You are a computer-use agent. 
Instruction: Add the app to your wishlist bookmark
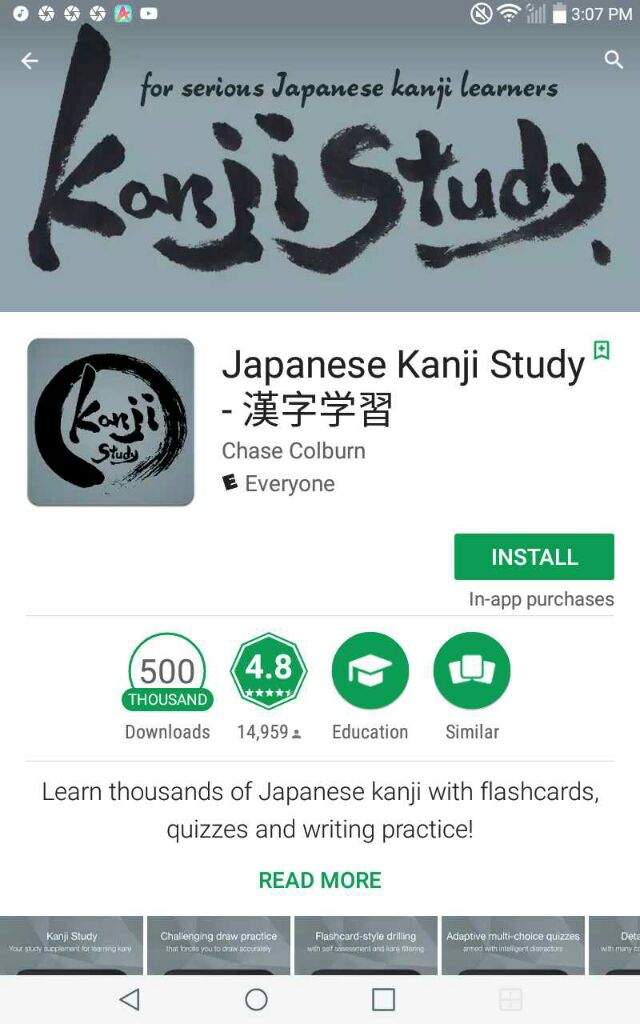coord(601,350)
